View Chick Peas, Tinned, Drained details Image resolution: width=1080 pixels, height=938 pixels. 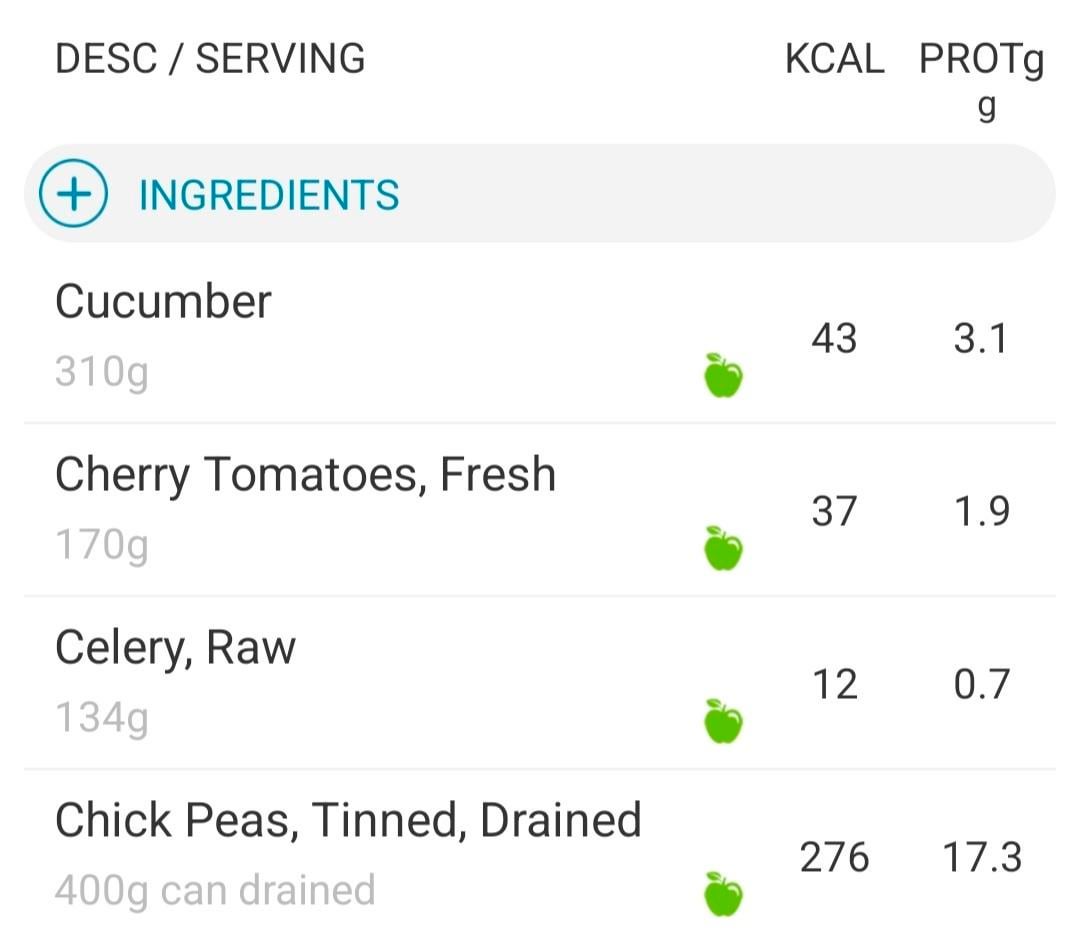[348, 821]
